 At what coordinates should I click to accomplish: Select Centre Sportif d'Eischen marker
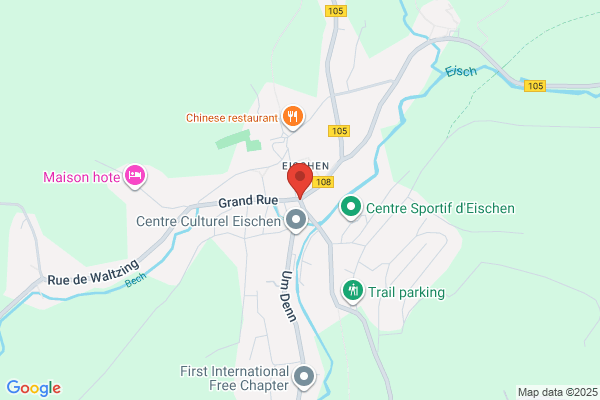(x=351, y=208)
